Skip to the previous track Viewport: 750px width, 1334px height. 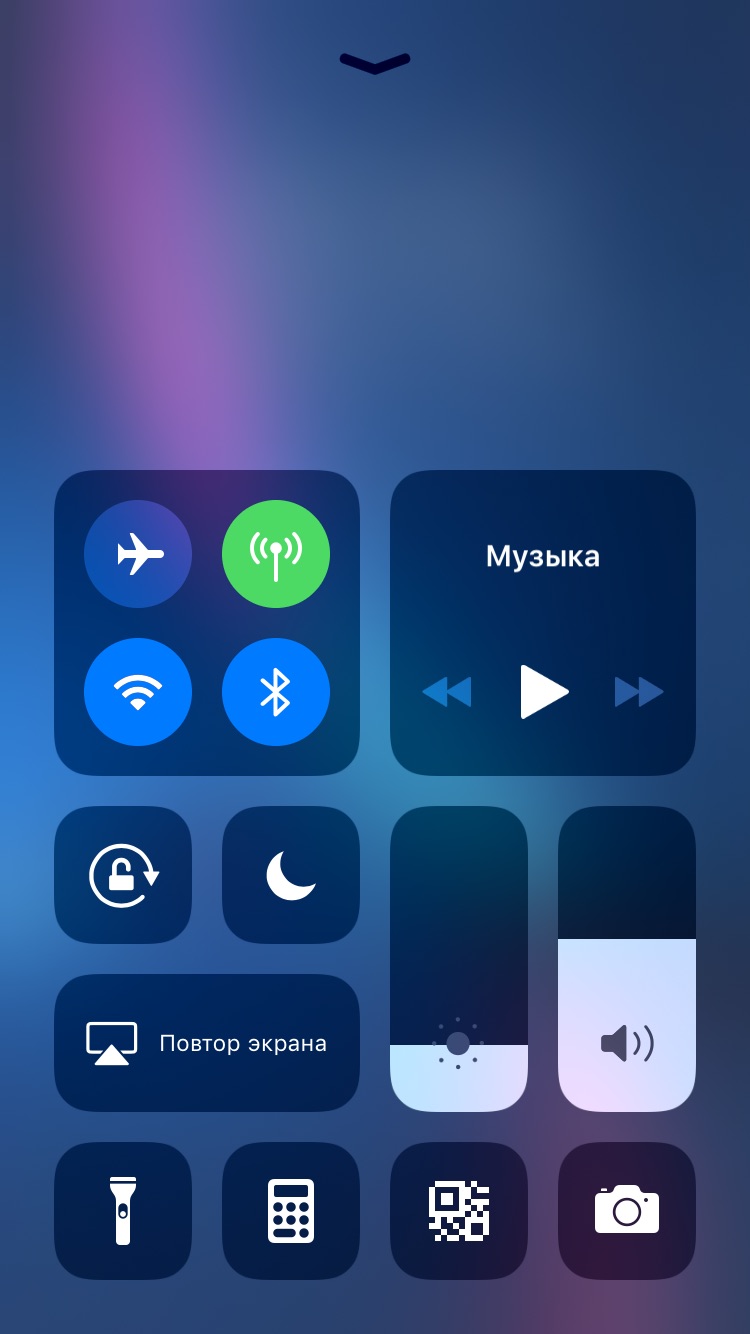pyautogui.click(x=447, y=692)
